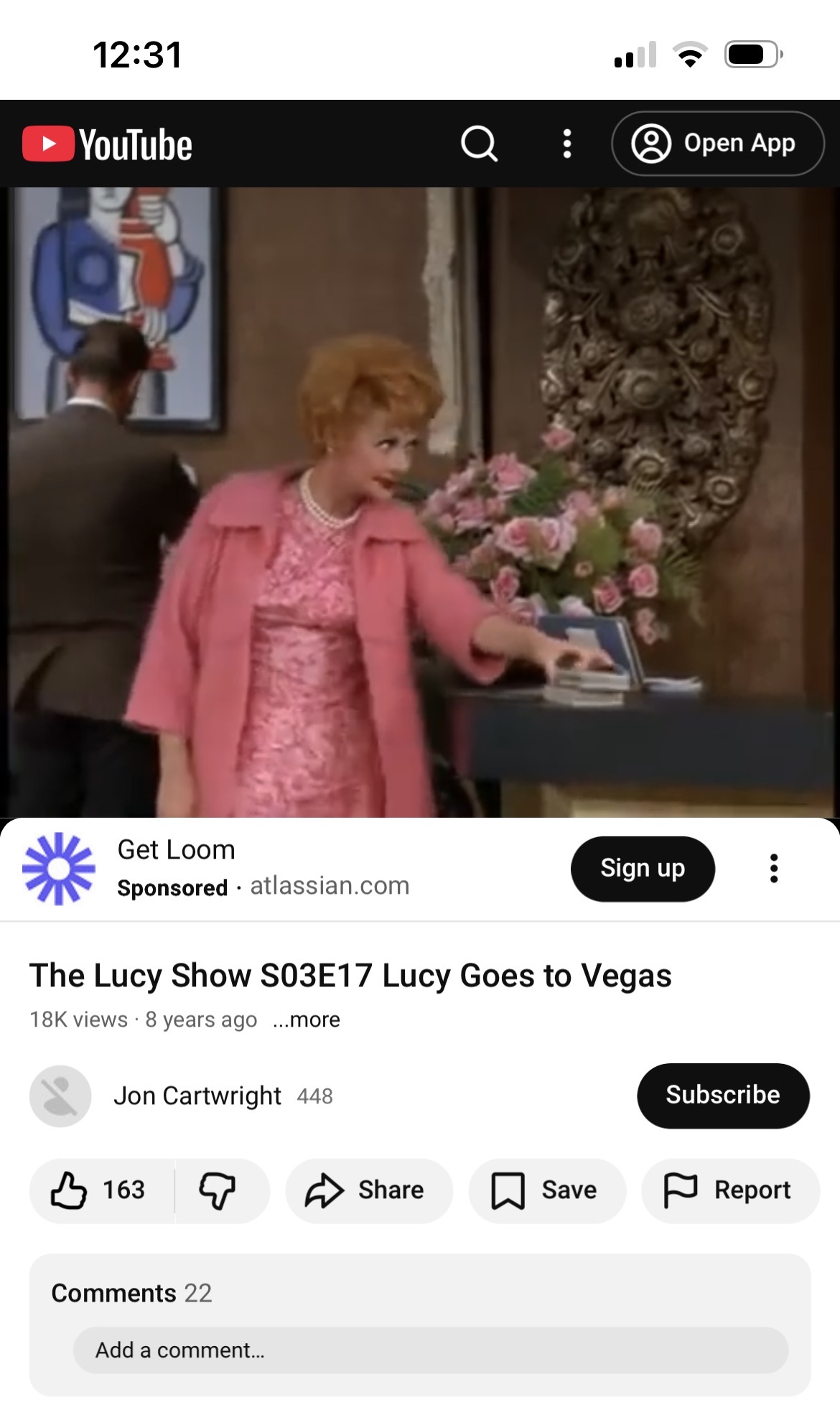Tap the Open App button
Image resolution: width=840 pixels, height=1410 pixels.
click(x=717, y=144)
